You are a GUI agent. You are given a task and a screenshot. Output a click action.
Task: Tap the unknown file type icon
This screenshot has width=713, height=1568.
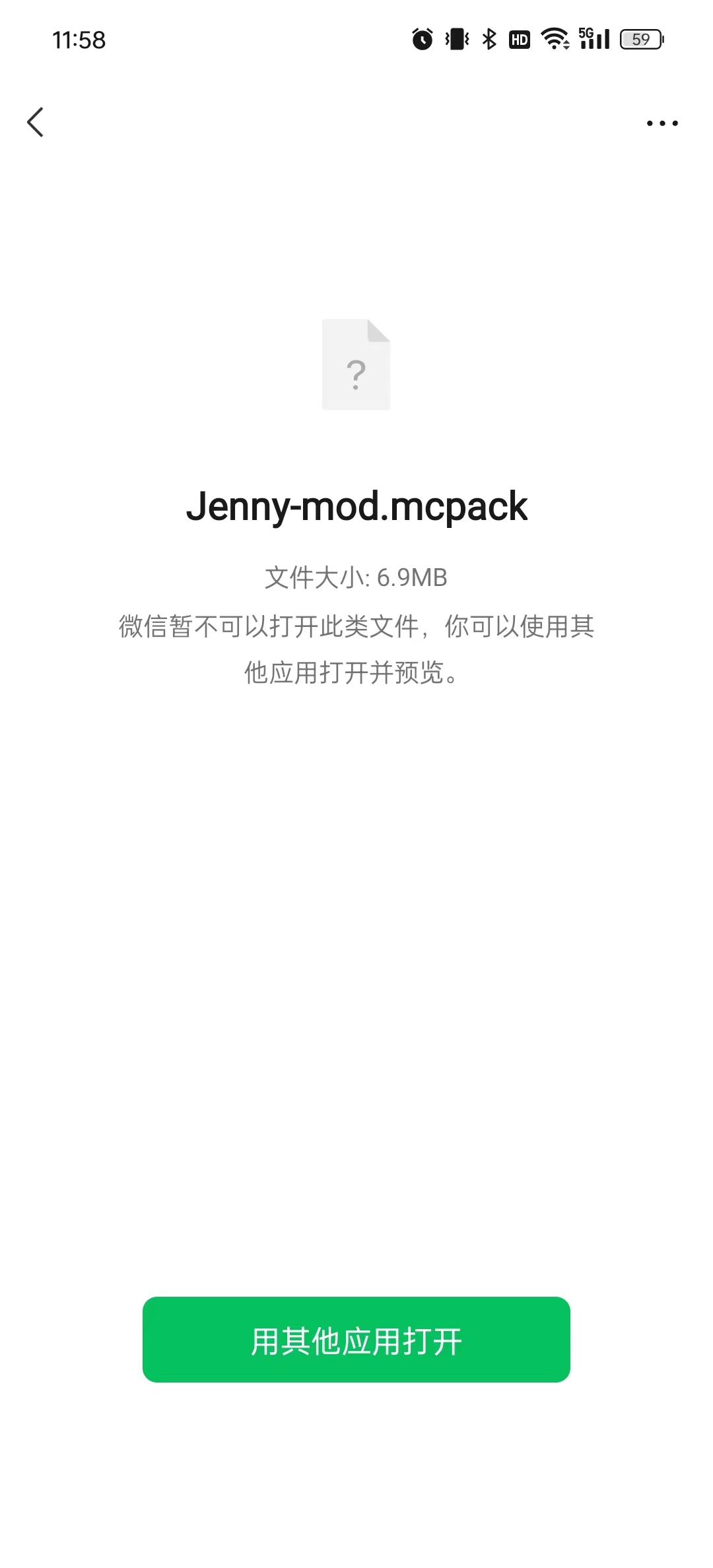point(356,364)
